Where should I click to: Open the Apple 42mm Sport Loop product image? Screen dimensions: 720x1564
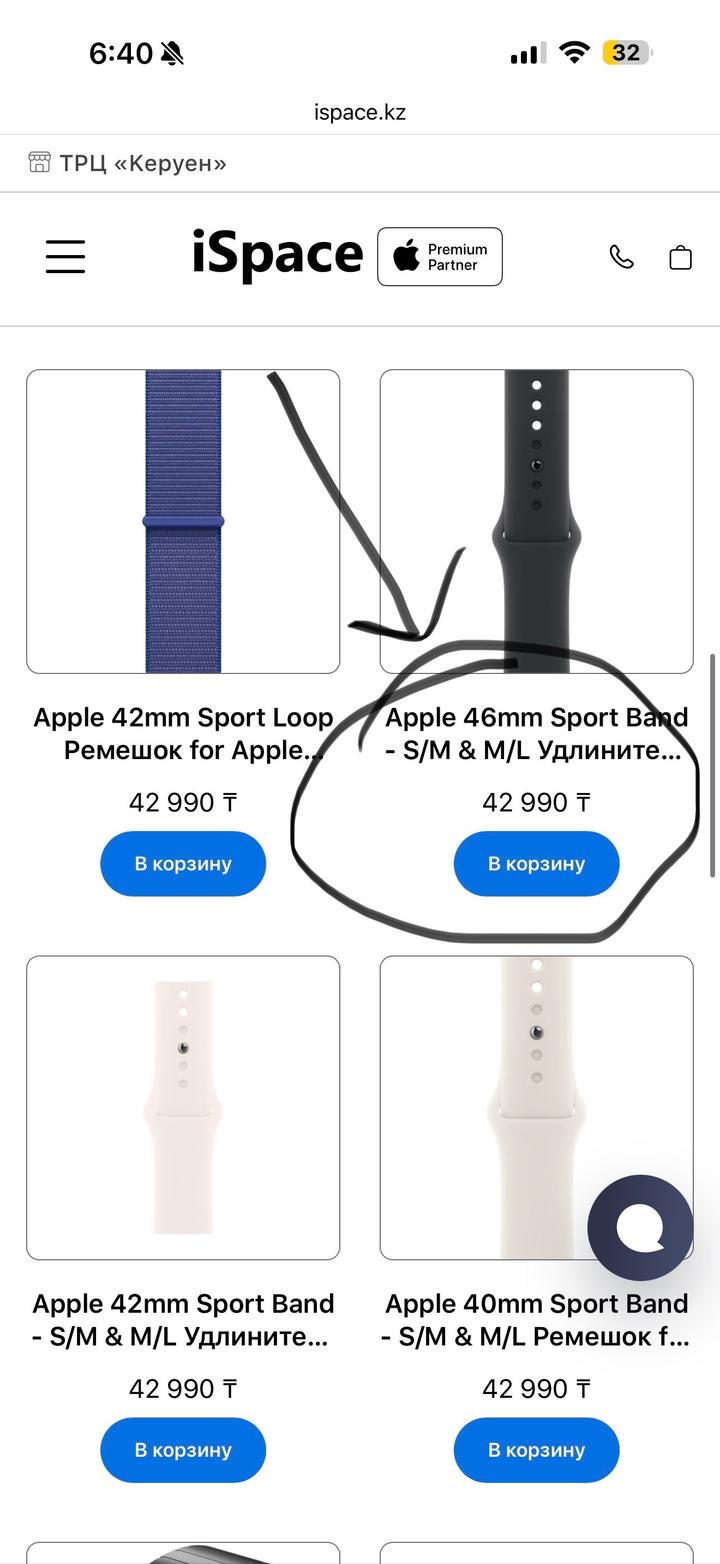(183, 521)
